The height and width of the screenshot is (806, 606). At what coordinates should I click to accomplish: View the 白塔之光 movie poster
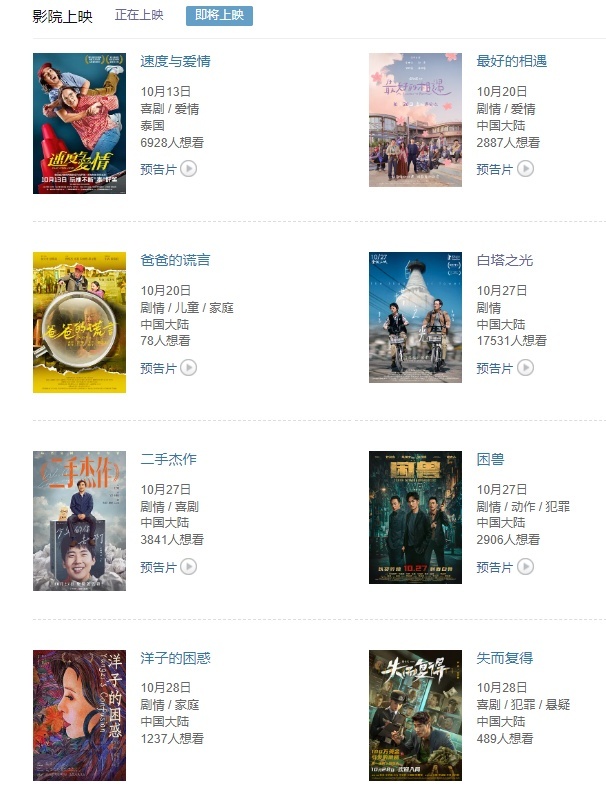pyautogui.click(x=415, y=318)
